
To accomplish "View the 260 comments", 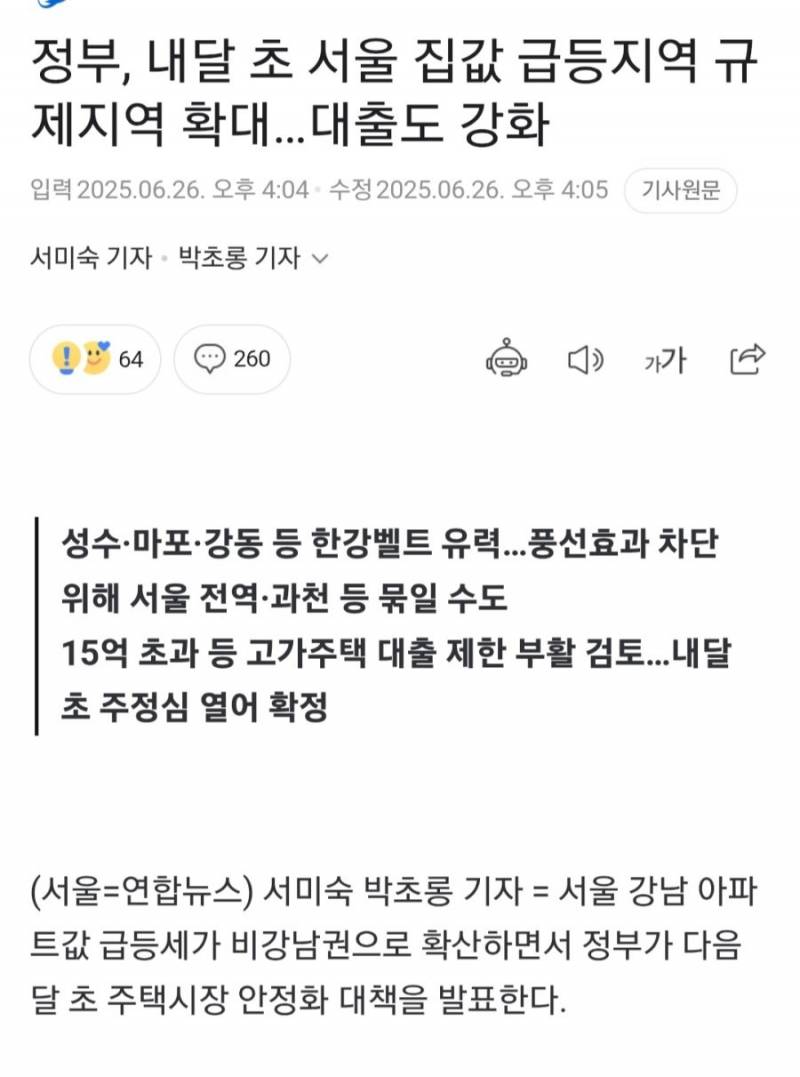I will (232, 358).
